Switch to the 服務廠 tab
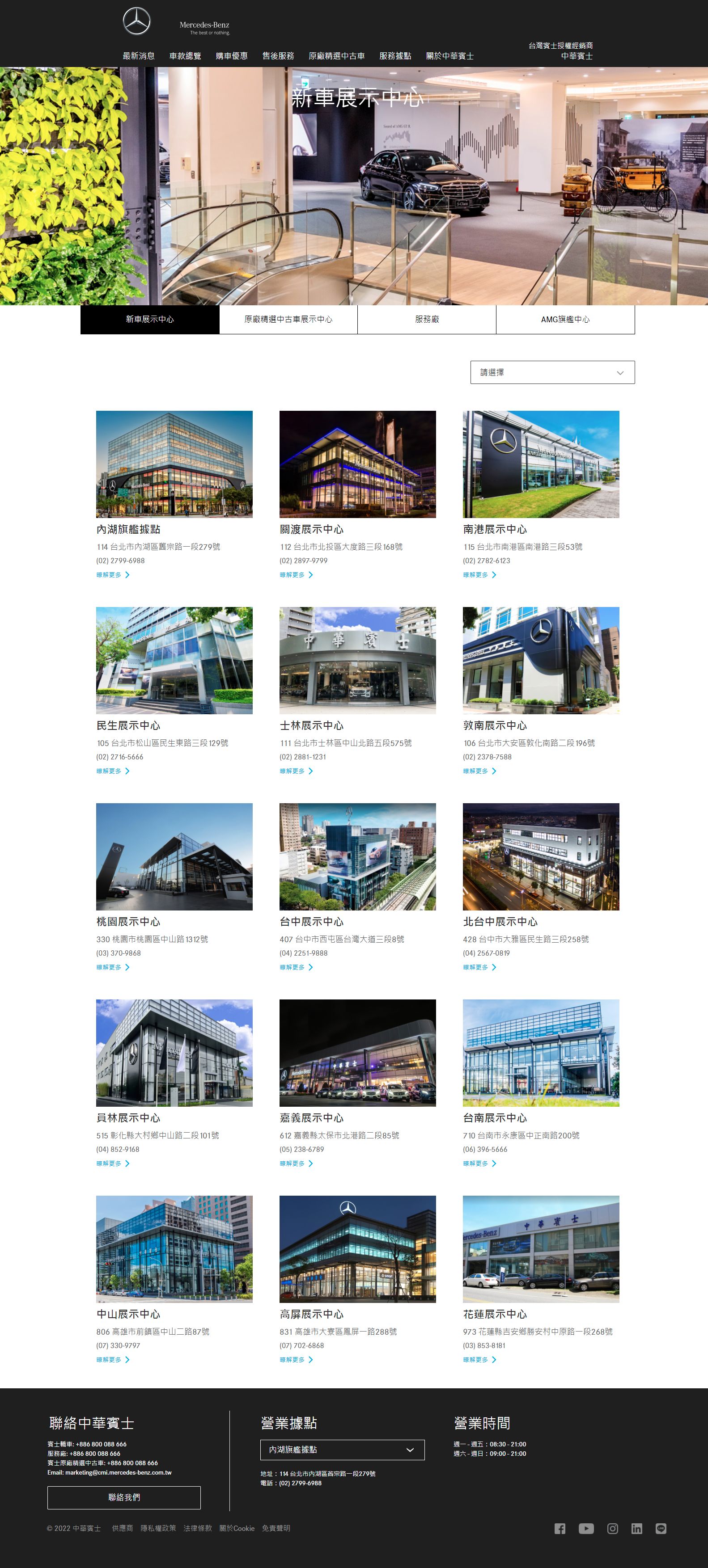Screen dimensions: 708x1568 tap(427, 319)
